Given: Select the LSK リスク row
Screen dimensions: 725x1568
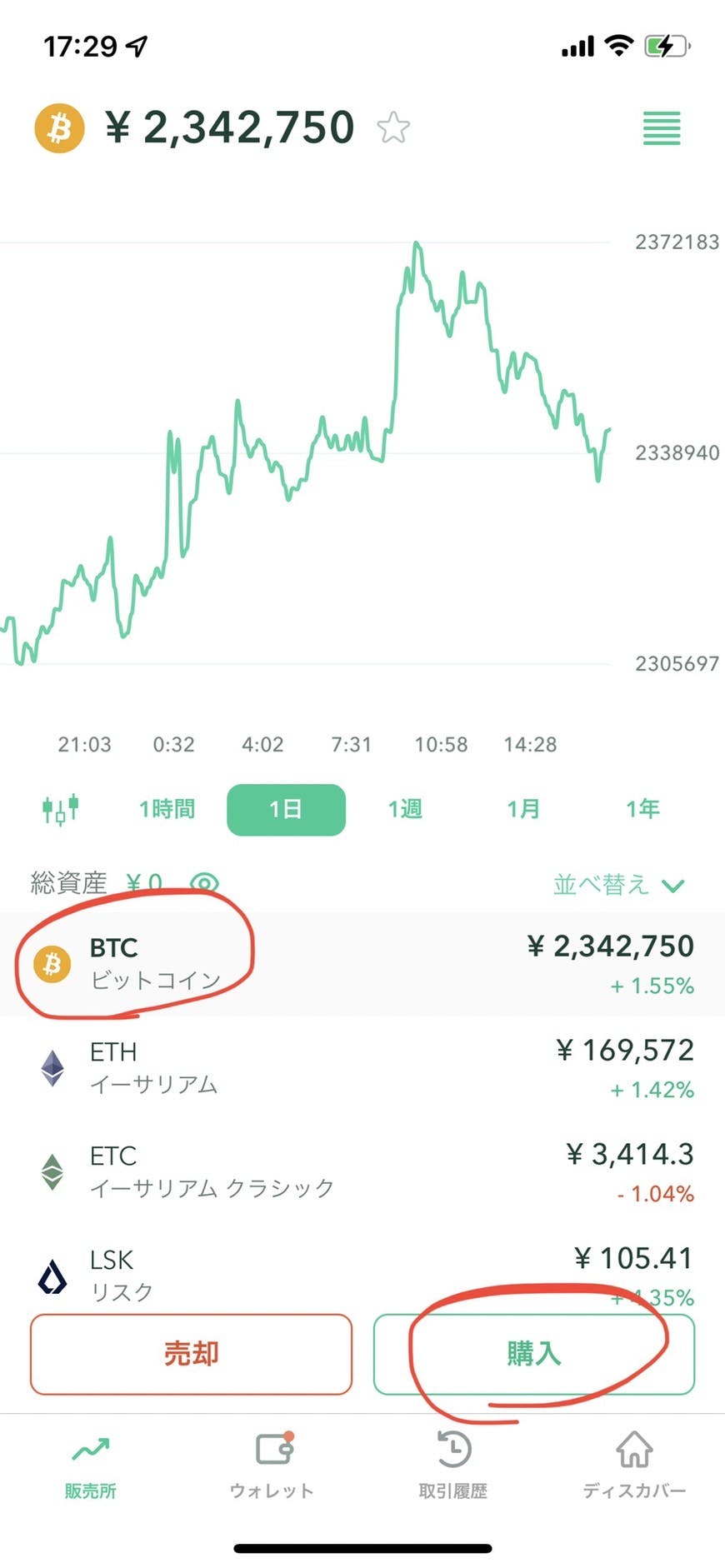Looking at the screenshot, I should (362, 1269).
